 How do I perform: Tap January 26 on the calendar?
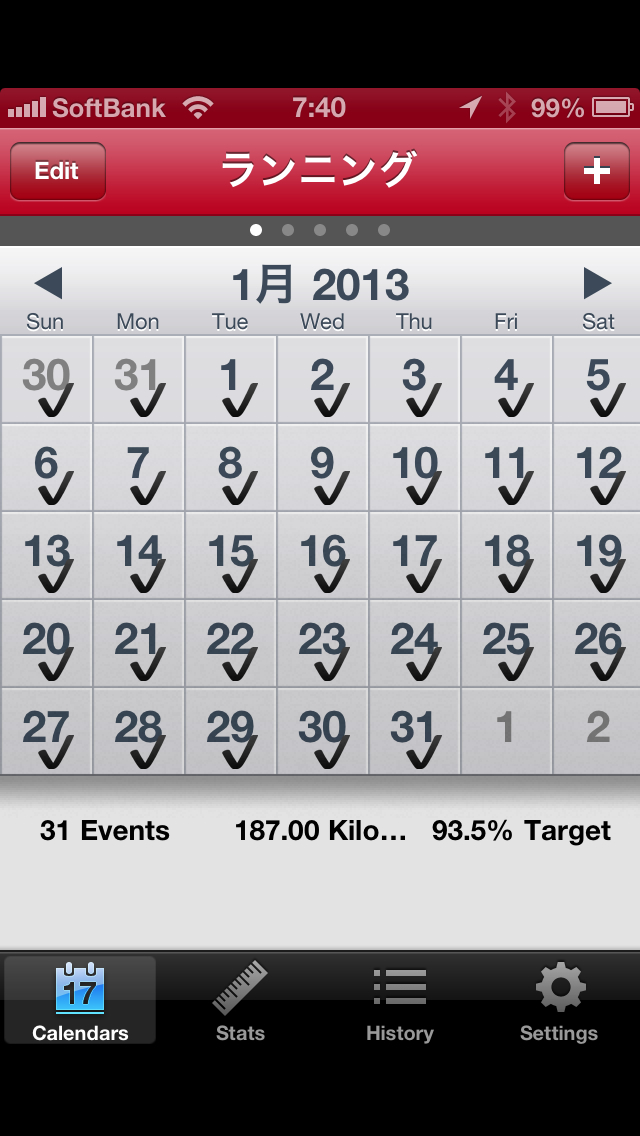coord(598,644)
